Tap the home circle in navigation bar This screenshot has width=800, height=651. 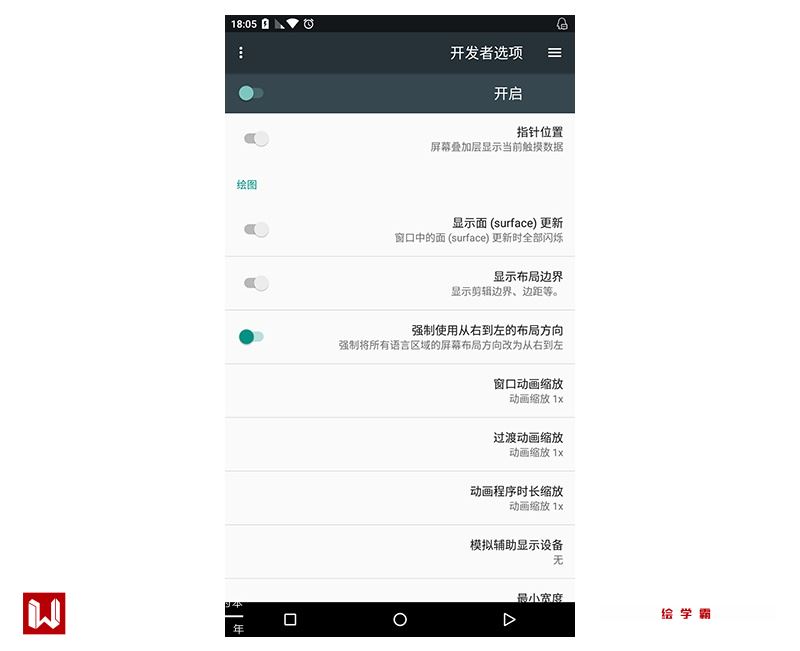coord(400,620)
